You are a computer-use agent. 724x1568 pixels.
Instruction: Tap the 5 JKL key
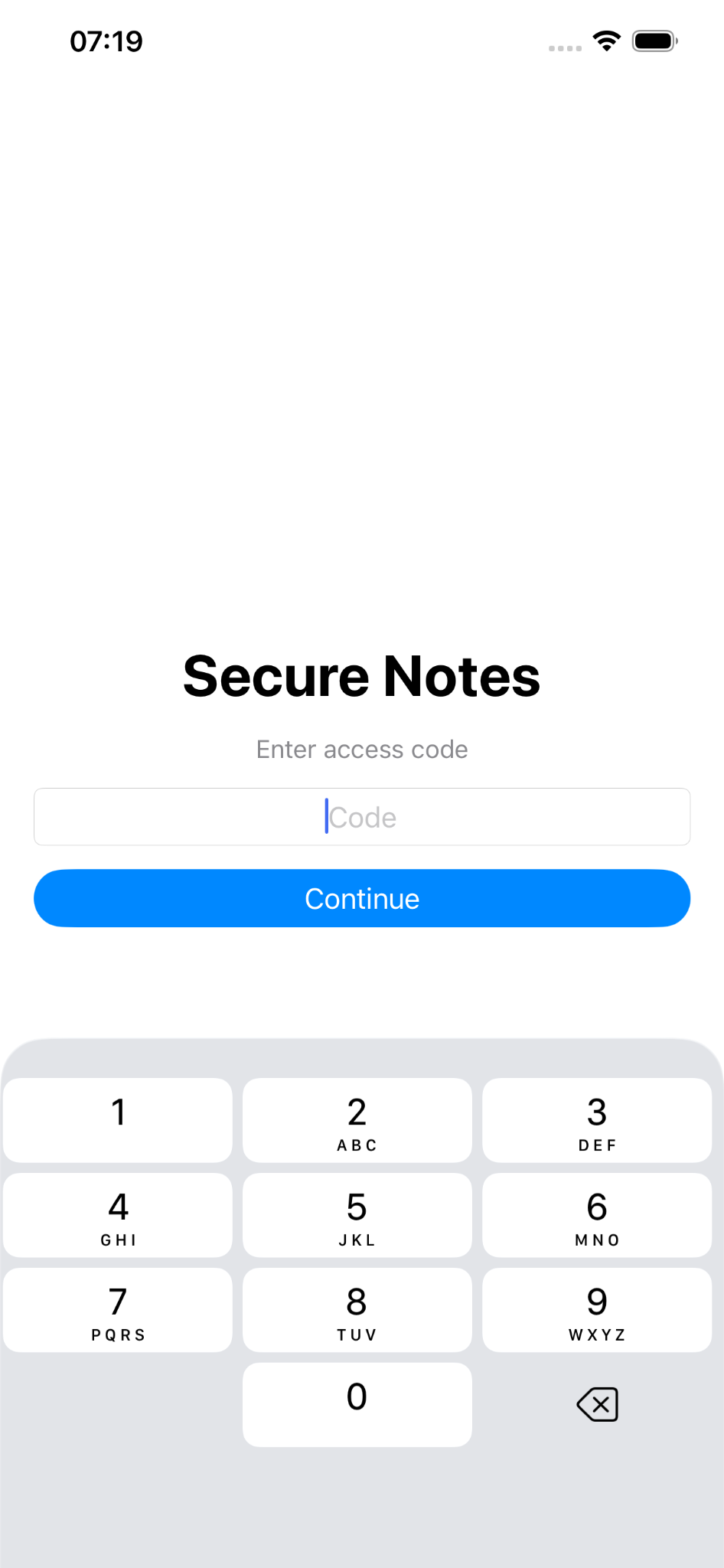(357, 1215)
